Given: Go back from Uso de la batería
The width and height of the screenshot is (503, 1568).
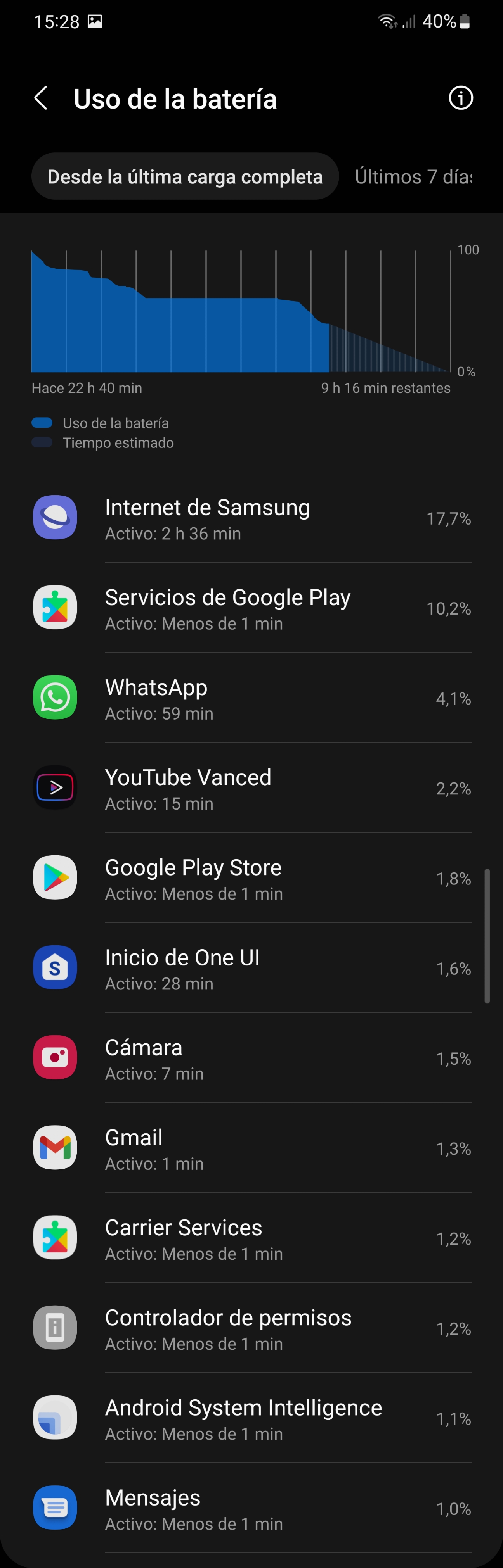Looking at the screenshot, I should coord(41,98).
